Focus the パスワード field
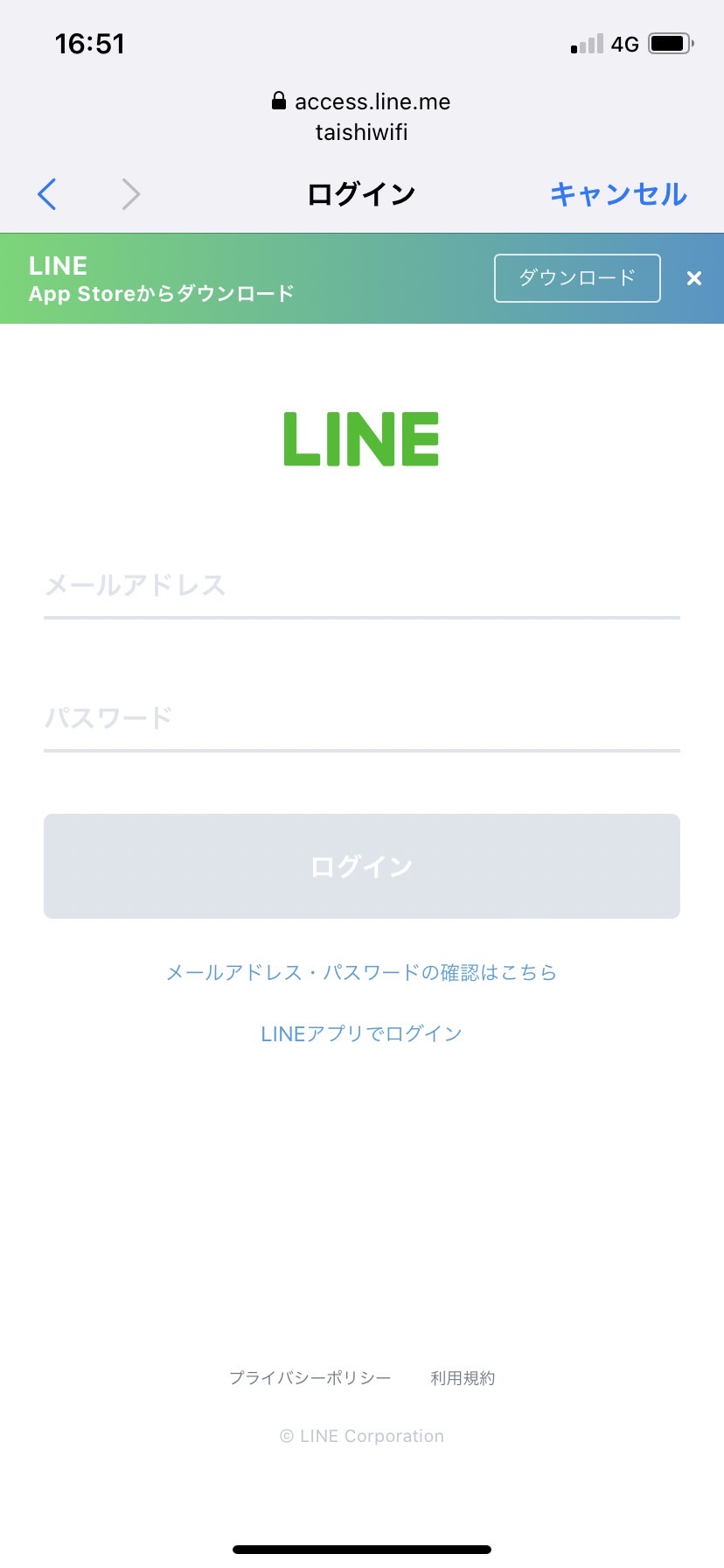 click(x=361, y=718)
